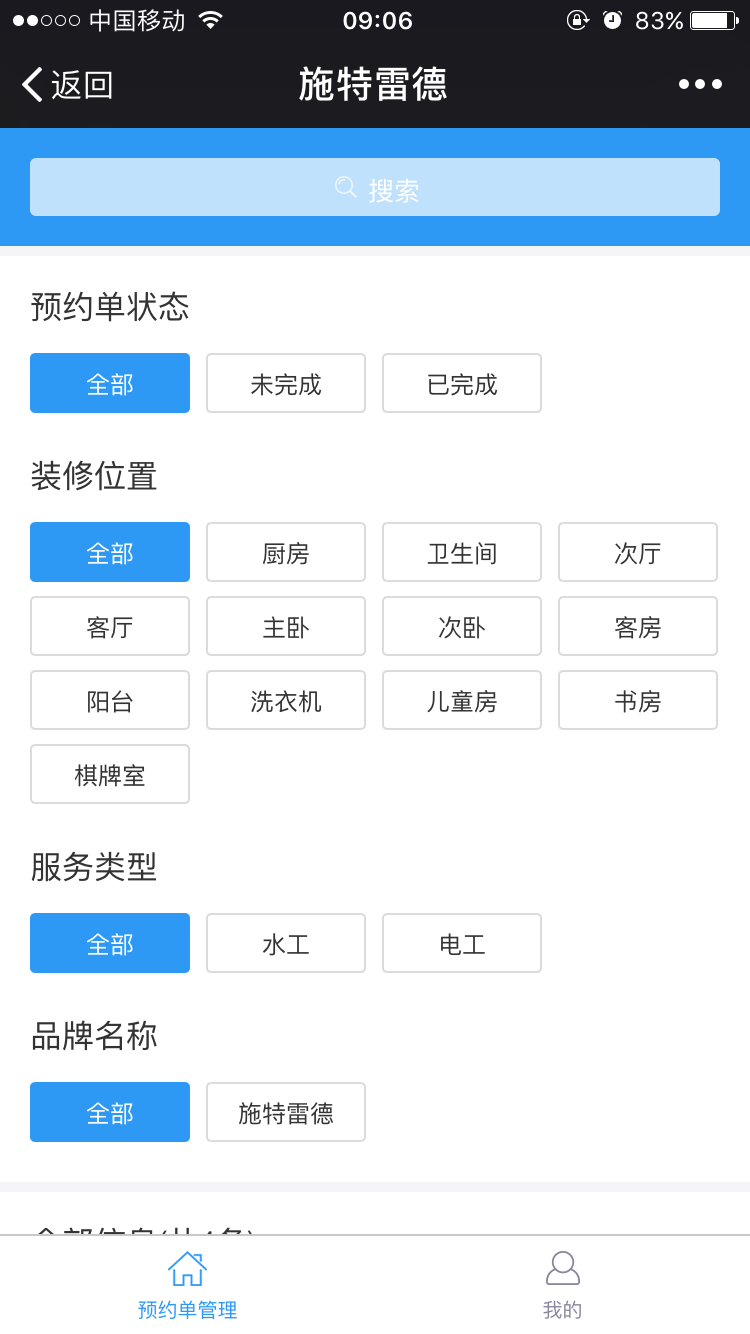Select the 卫生间 location chip
The image size is (750, 1334).
462,552
